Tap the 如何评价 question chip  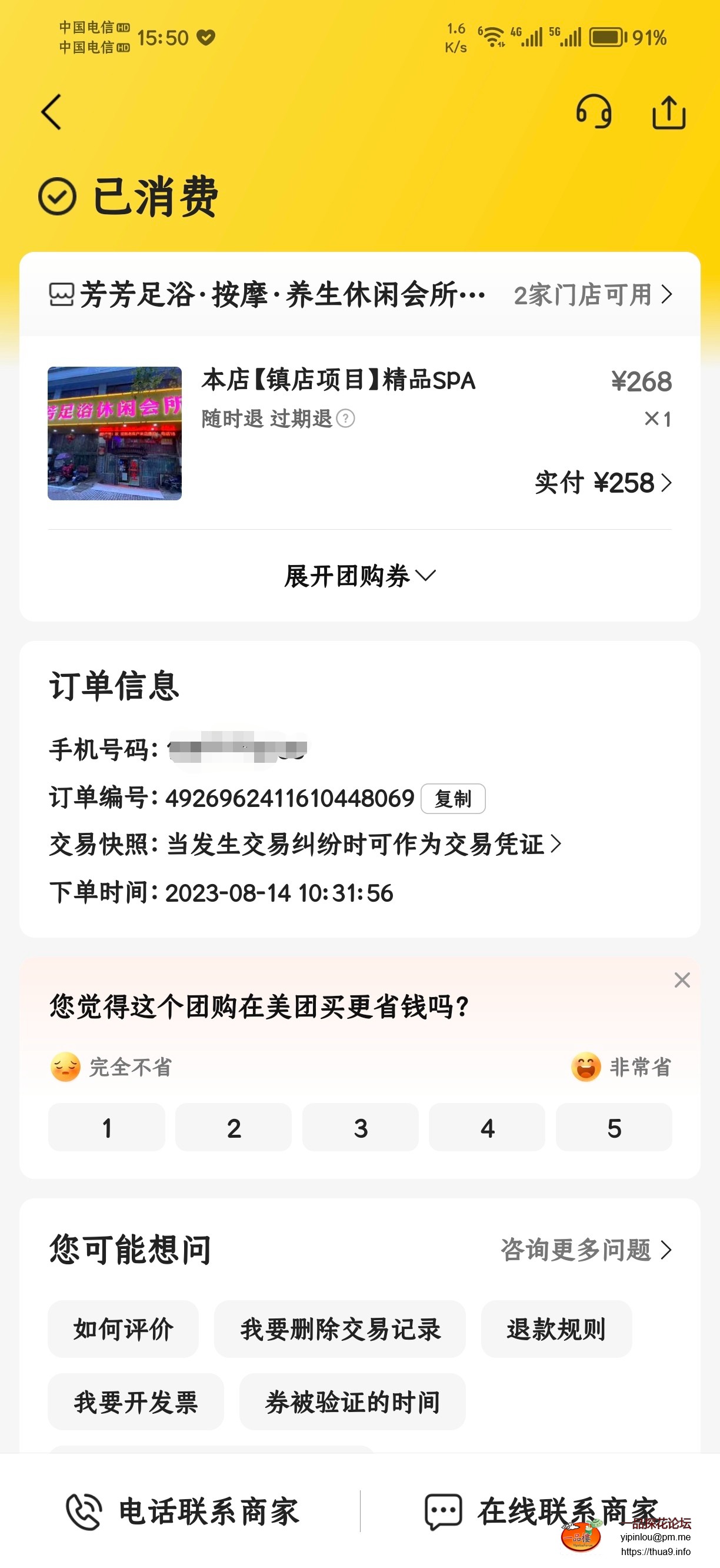[x=124, y=1329]
